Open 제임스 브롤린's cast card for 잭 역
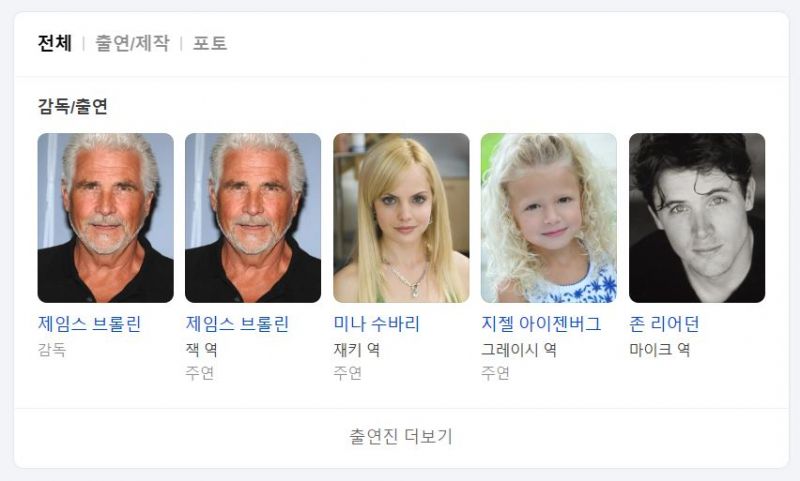 pyautogui.click(x=253, y=218)
